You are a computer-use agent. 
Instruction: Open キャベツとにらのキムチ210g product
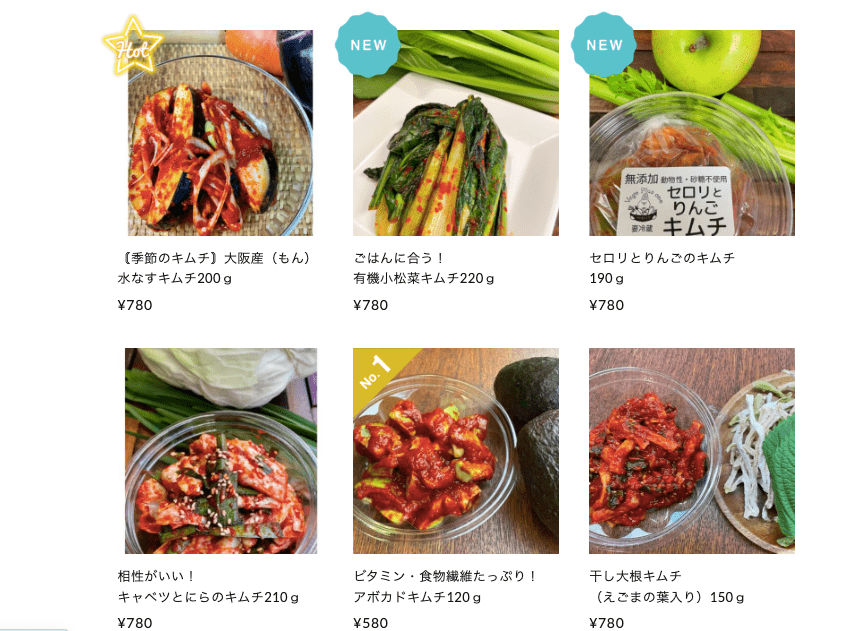tap(220, 451)
